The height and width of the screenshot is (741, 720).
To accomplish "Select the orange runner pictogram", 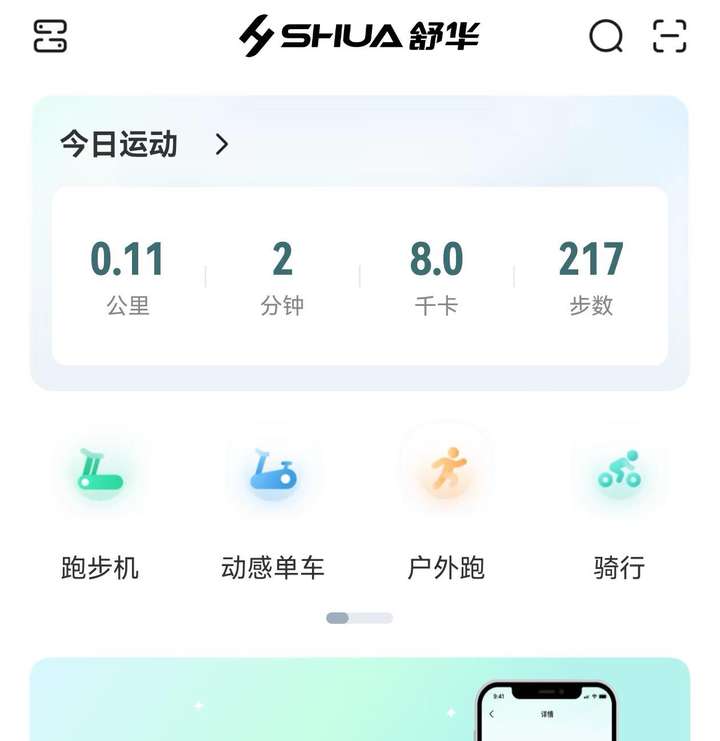I will (x=446, y=470).
